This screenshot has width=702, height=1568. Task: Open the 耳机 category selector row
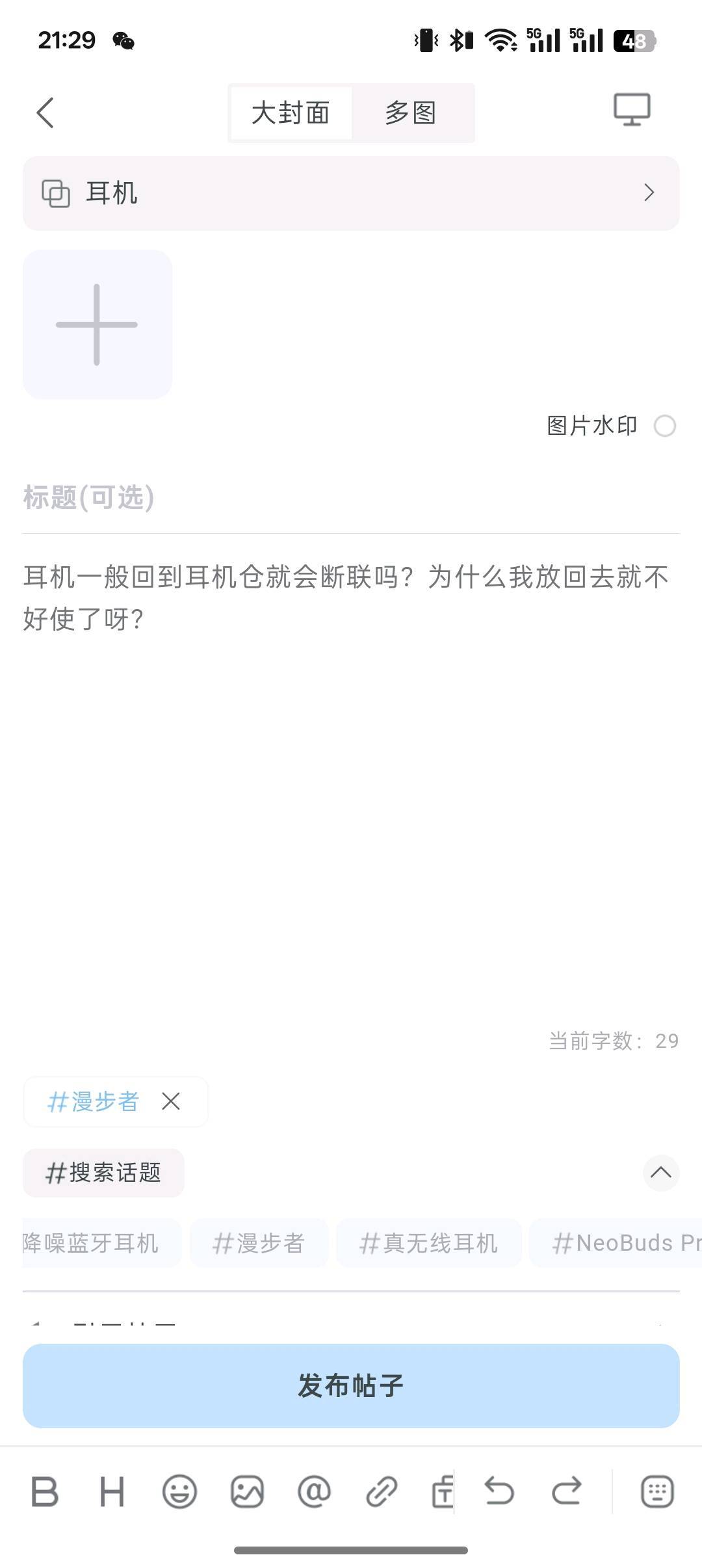point(351,193)
